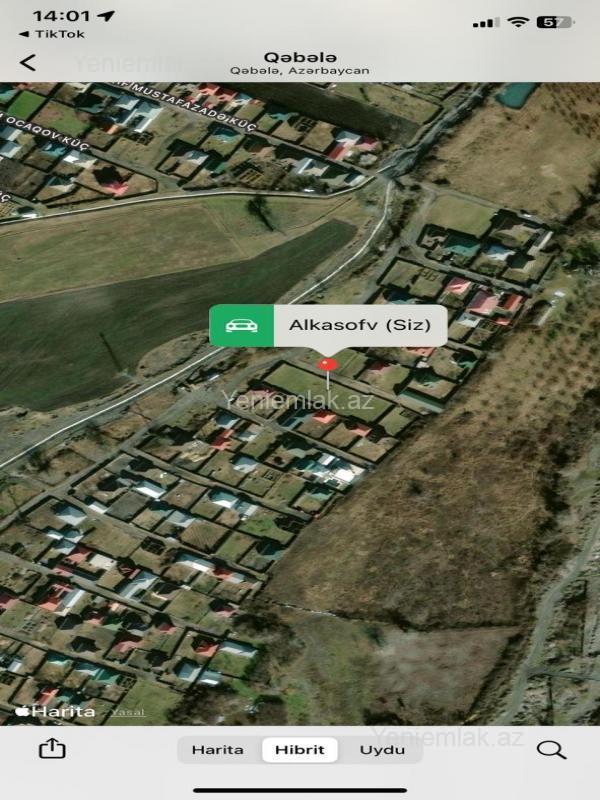The image size is (600, 800).
Task: Get driving directions to Alkasofv
Action: (x=242, y=325)
